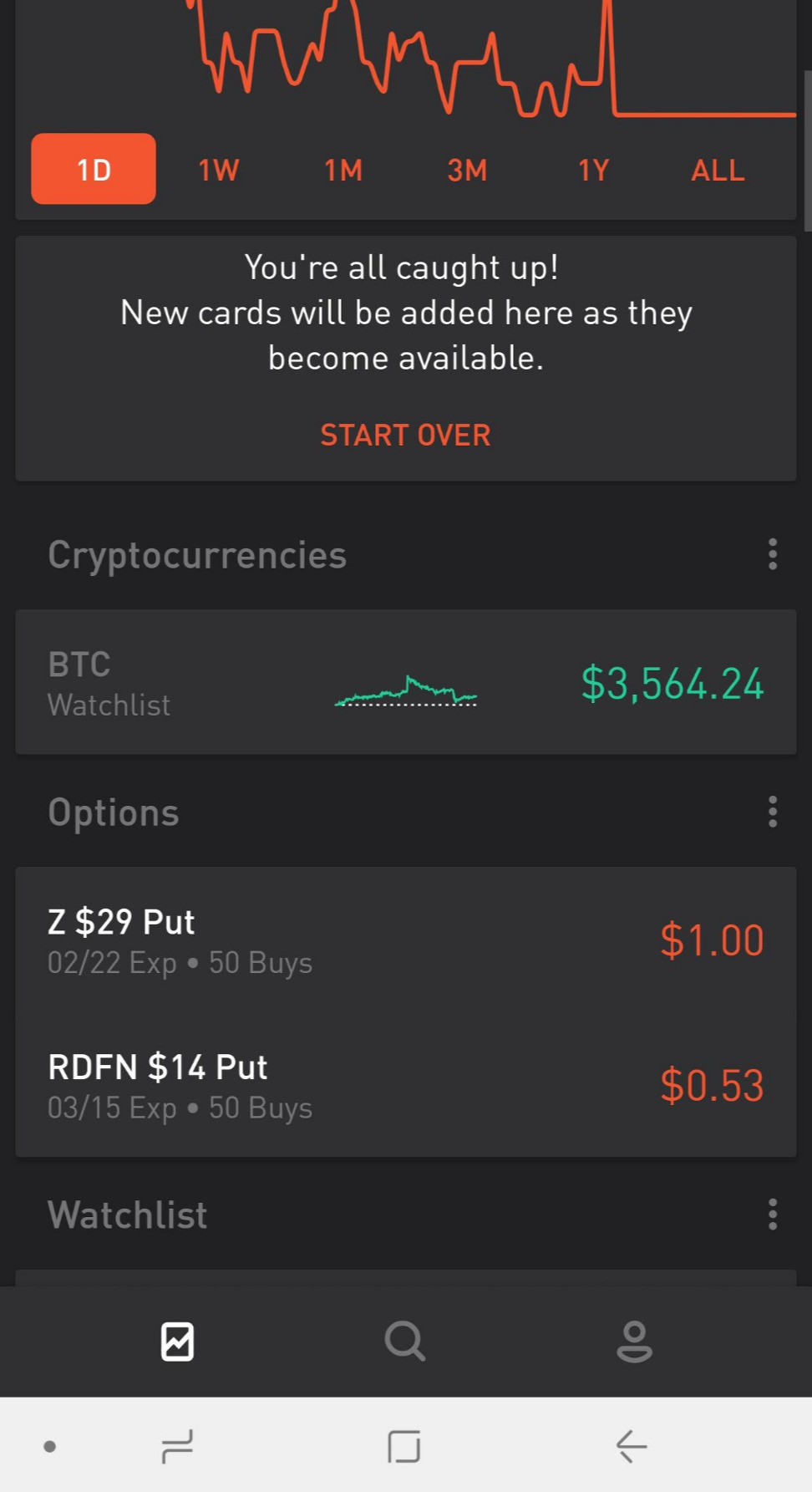This screenshot has height=1492, width=812.
Task: Open the Watchlist section three-dot menu
Action: click(771, 1214)
